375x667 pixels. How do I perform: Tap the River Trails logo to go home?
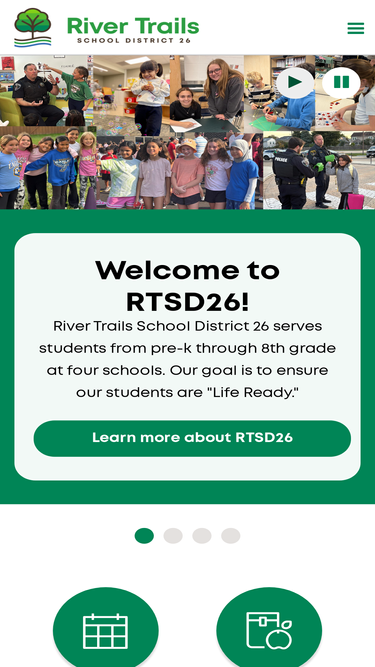click(x=107, y=28)
